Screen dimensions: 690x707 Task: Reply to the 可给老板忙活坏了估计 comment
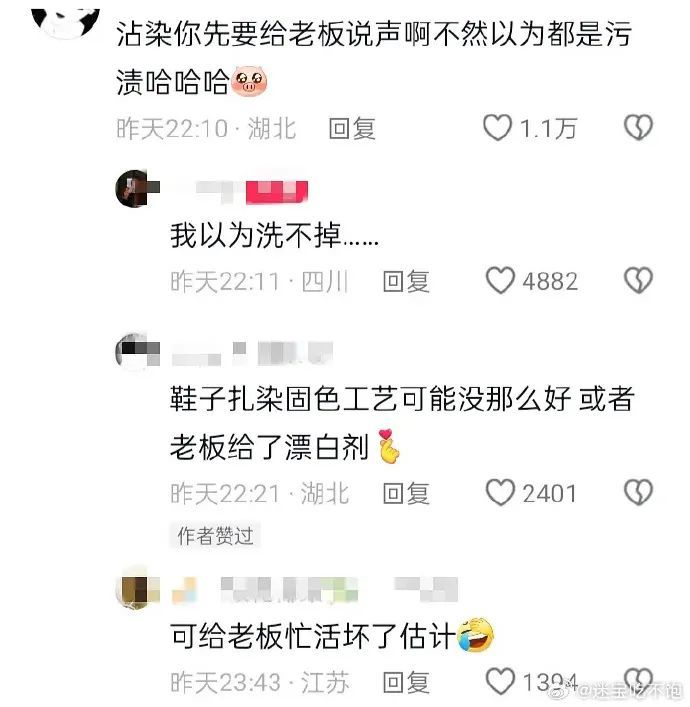tap(406, 683)
